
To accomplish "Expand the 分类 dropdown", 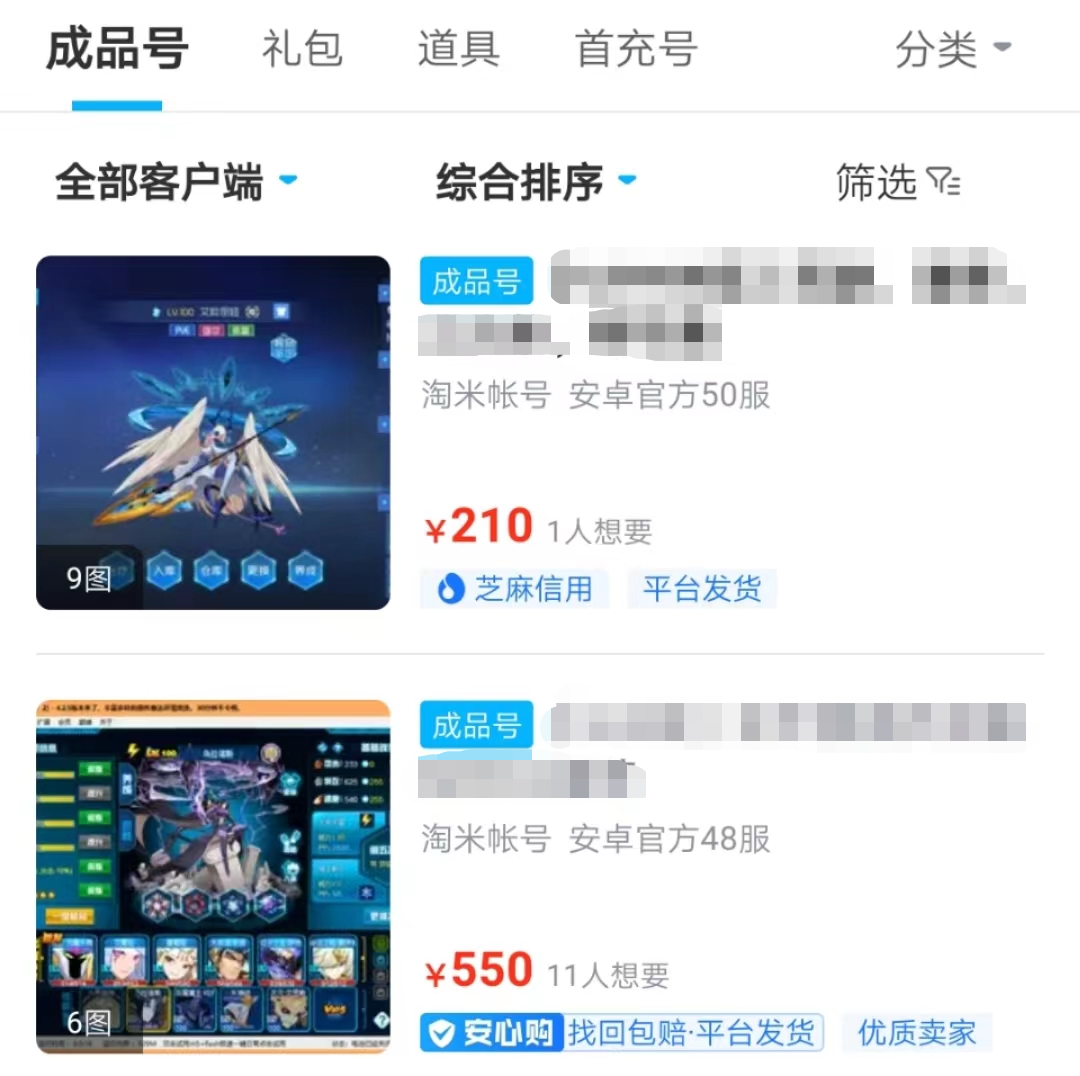I will pyautogui.click(x=953, y=50).
